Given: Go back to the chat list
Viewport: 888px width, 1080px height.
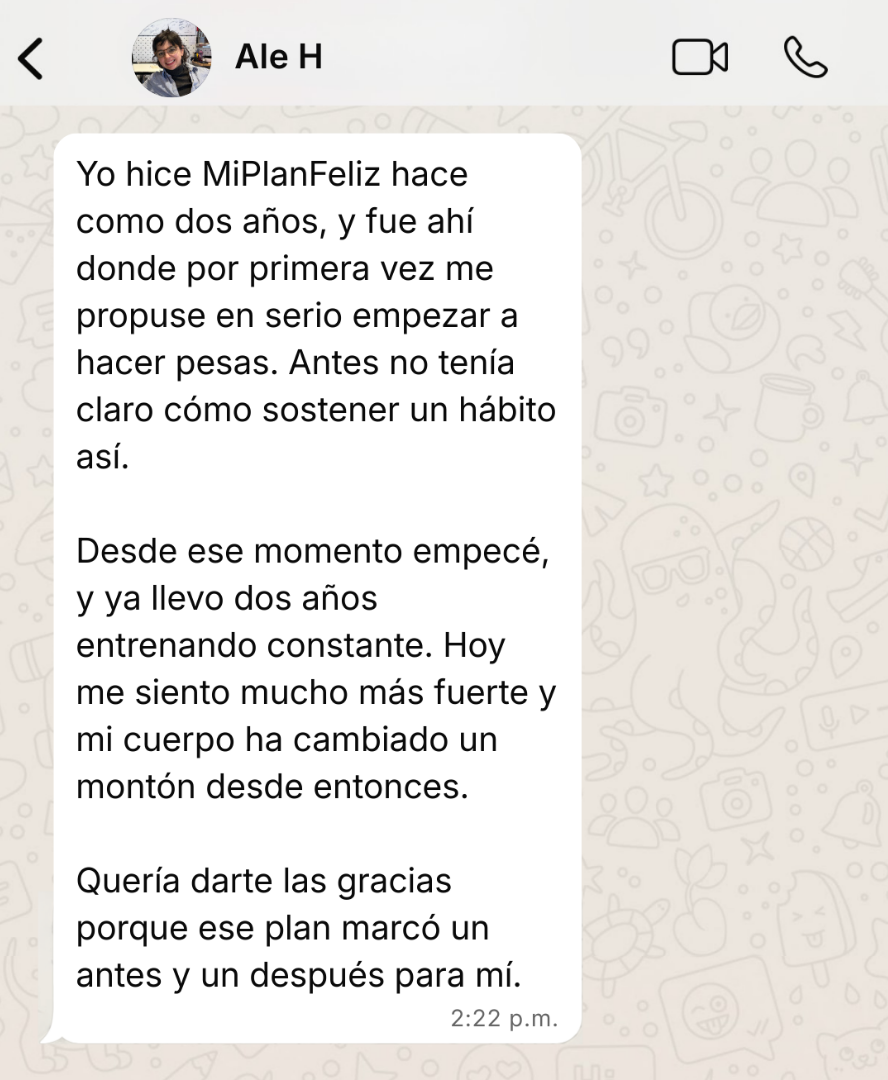Looking at the screenshot, I should click(32, 58).
